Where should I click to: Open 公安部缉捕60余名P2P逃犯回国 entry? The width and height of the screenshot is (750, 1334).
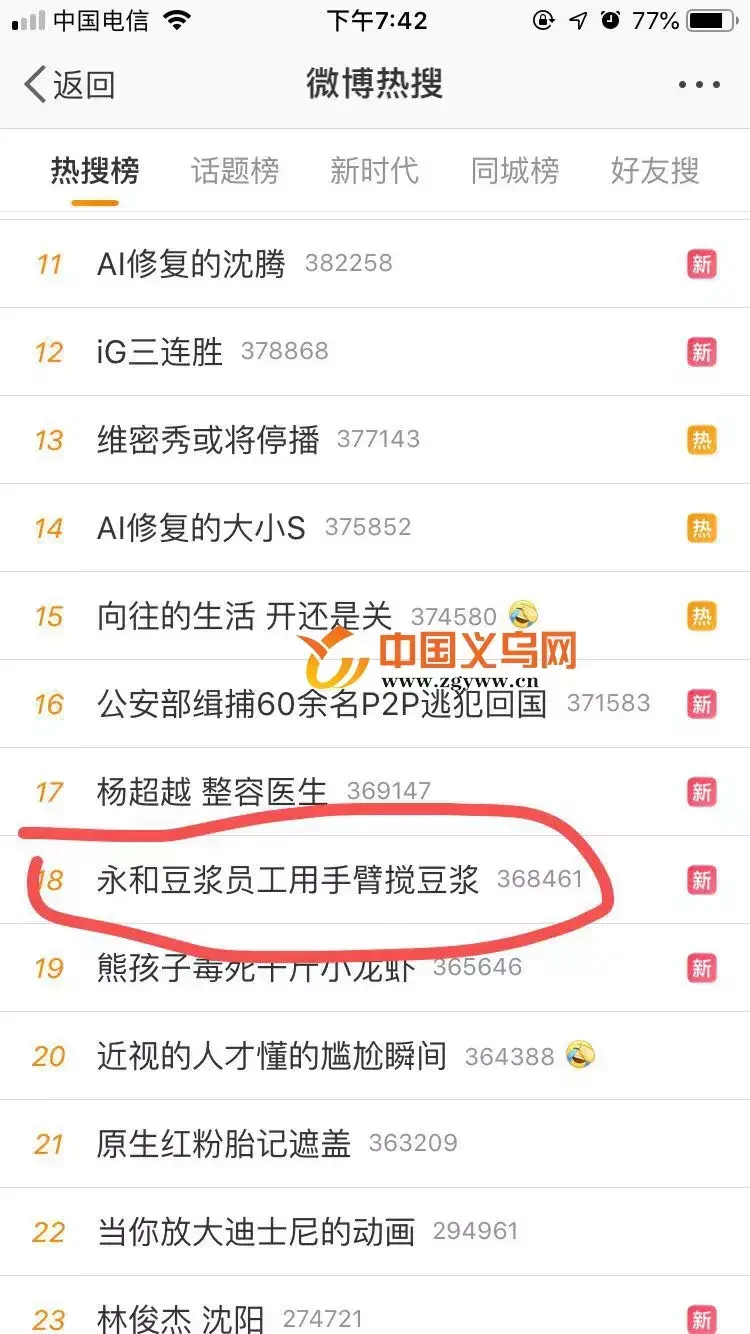tap(322, 704)
